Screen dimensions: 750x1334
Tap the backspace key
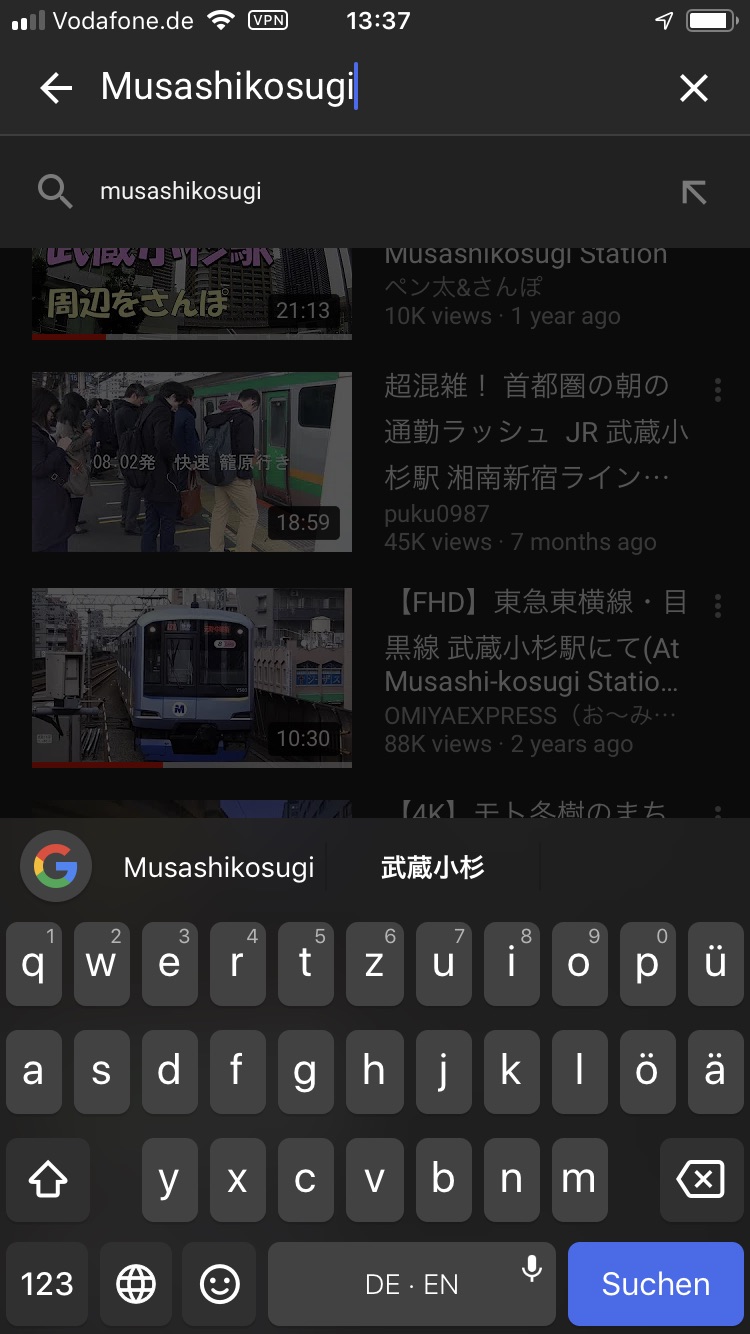pos(701,1180)
